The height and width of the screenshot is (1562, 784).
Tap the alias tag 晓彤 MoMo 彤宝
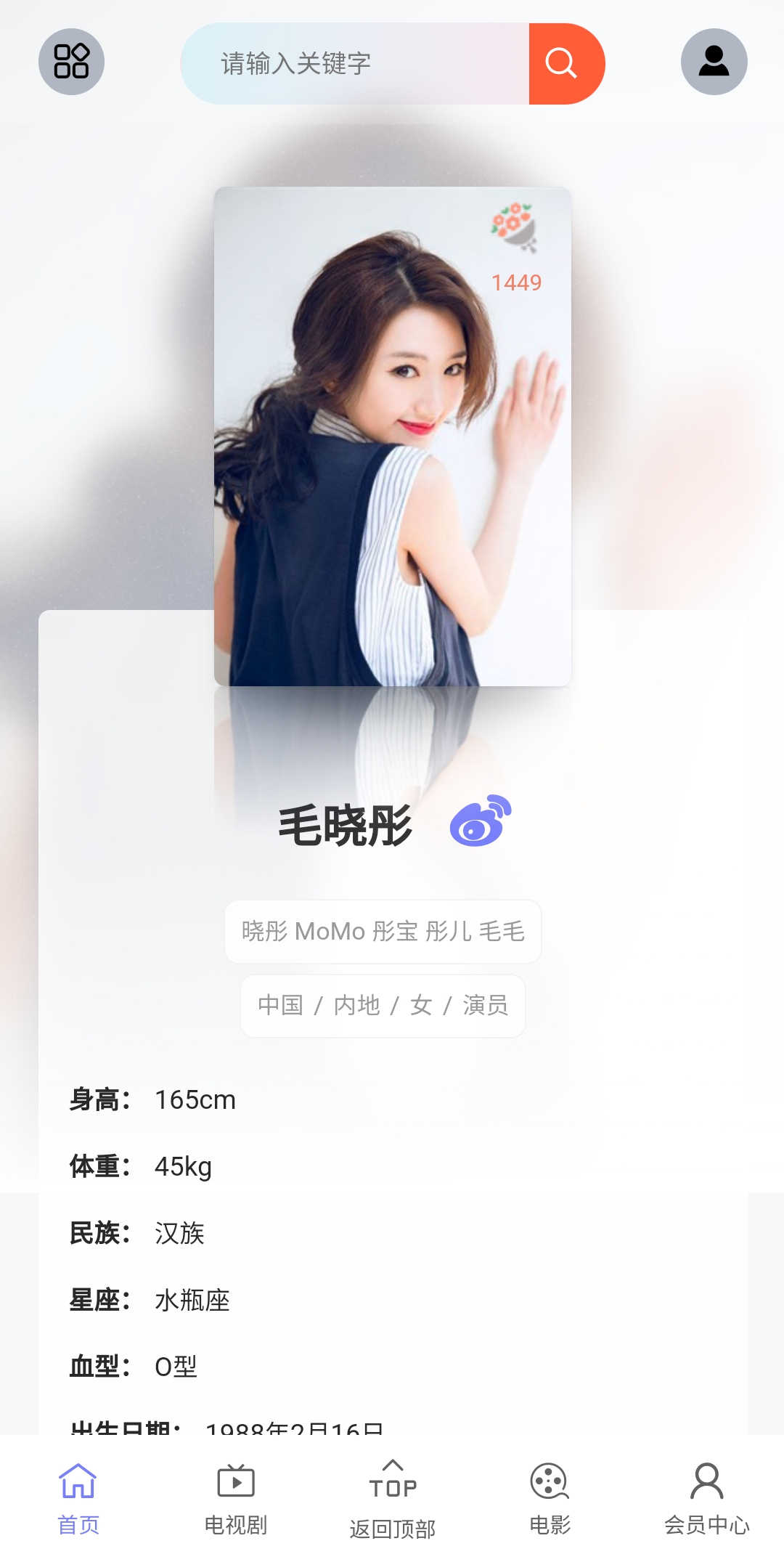[383, 932]
